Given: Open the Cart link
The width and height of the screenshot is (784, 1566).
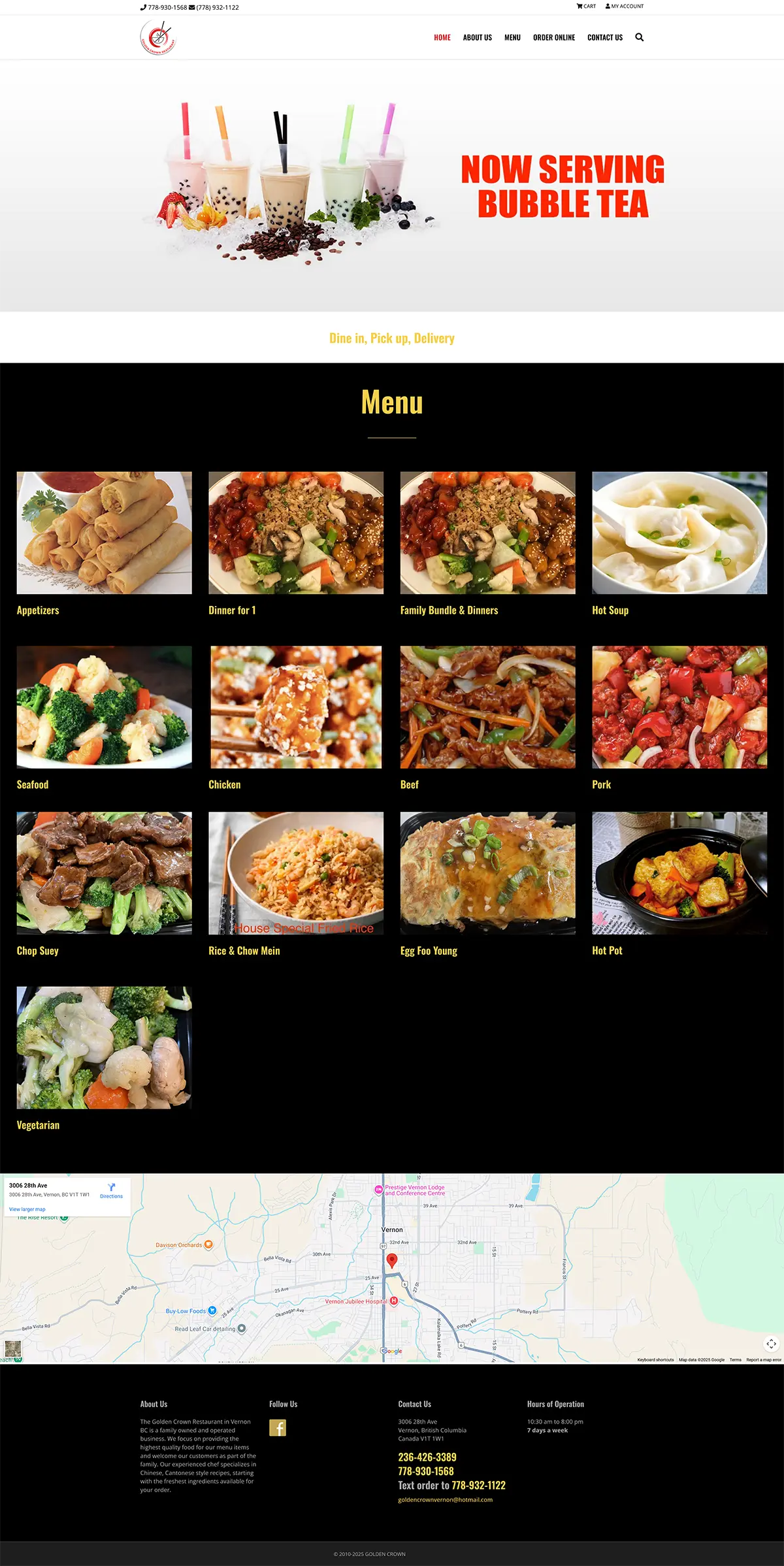Looking at the screenshot, I should click(x=586, y=7).
